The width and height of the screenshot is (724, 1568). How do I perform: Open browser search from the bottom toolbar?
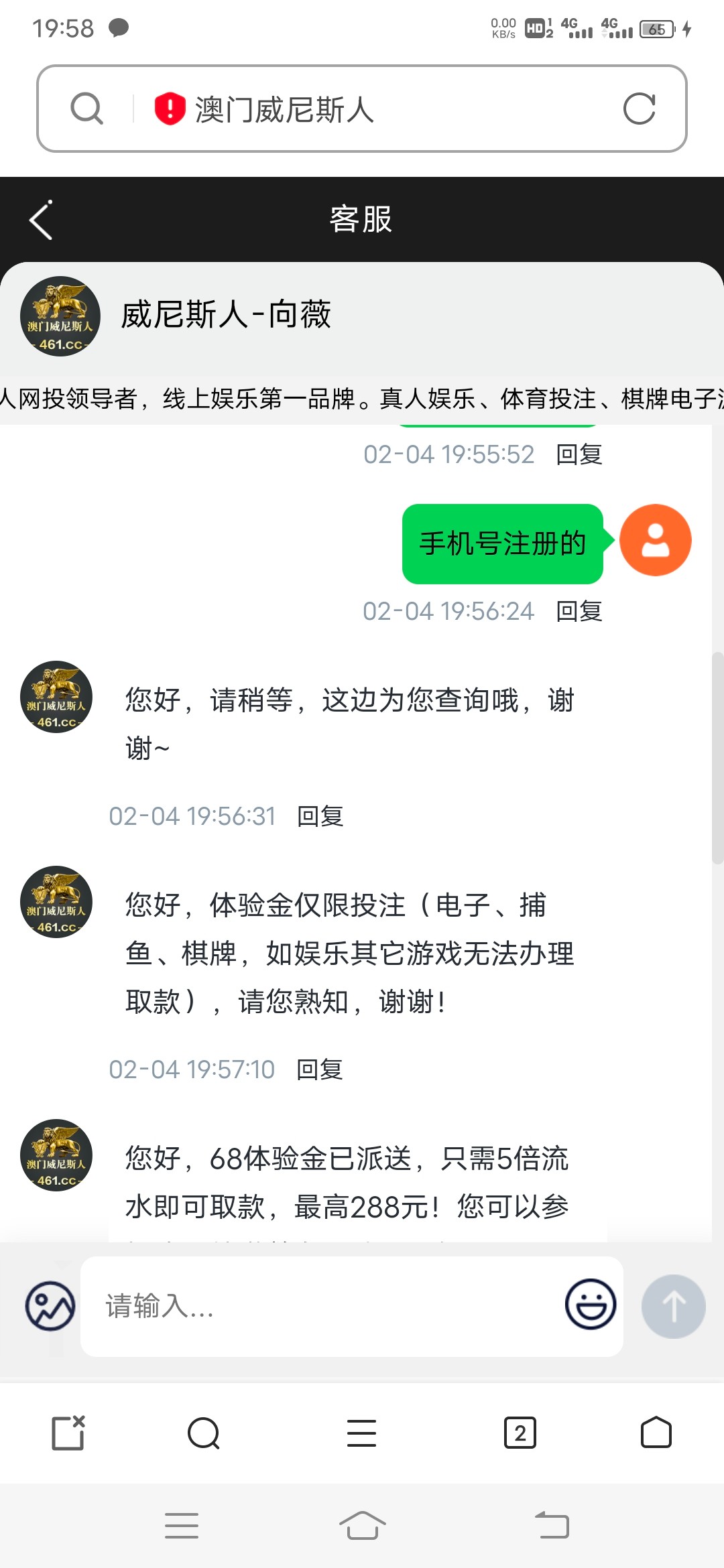204,1433
